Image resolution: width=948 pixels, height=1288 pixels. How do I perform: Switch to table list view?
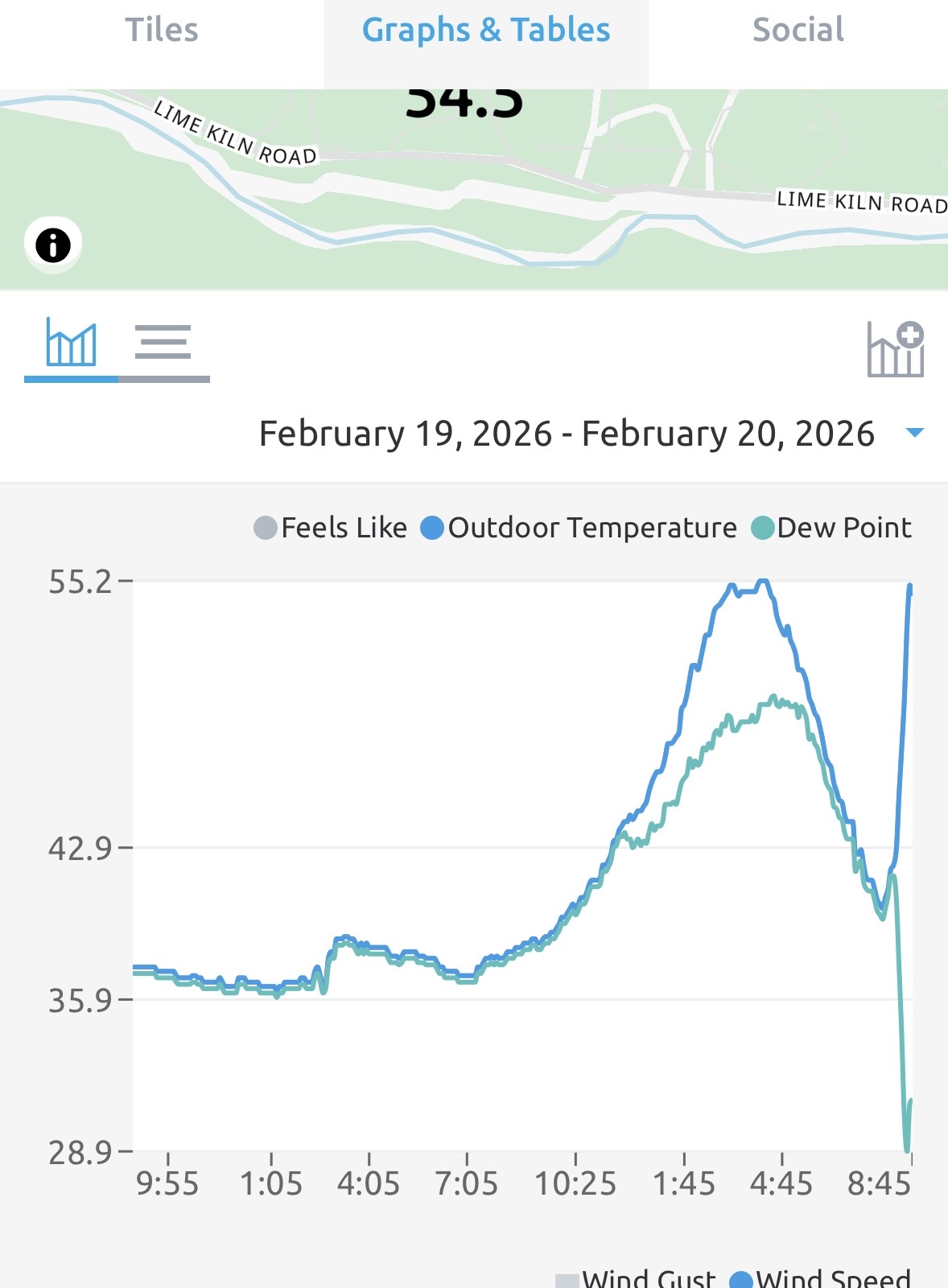pyautogui.click(x=163, y=344)
